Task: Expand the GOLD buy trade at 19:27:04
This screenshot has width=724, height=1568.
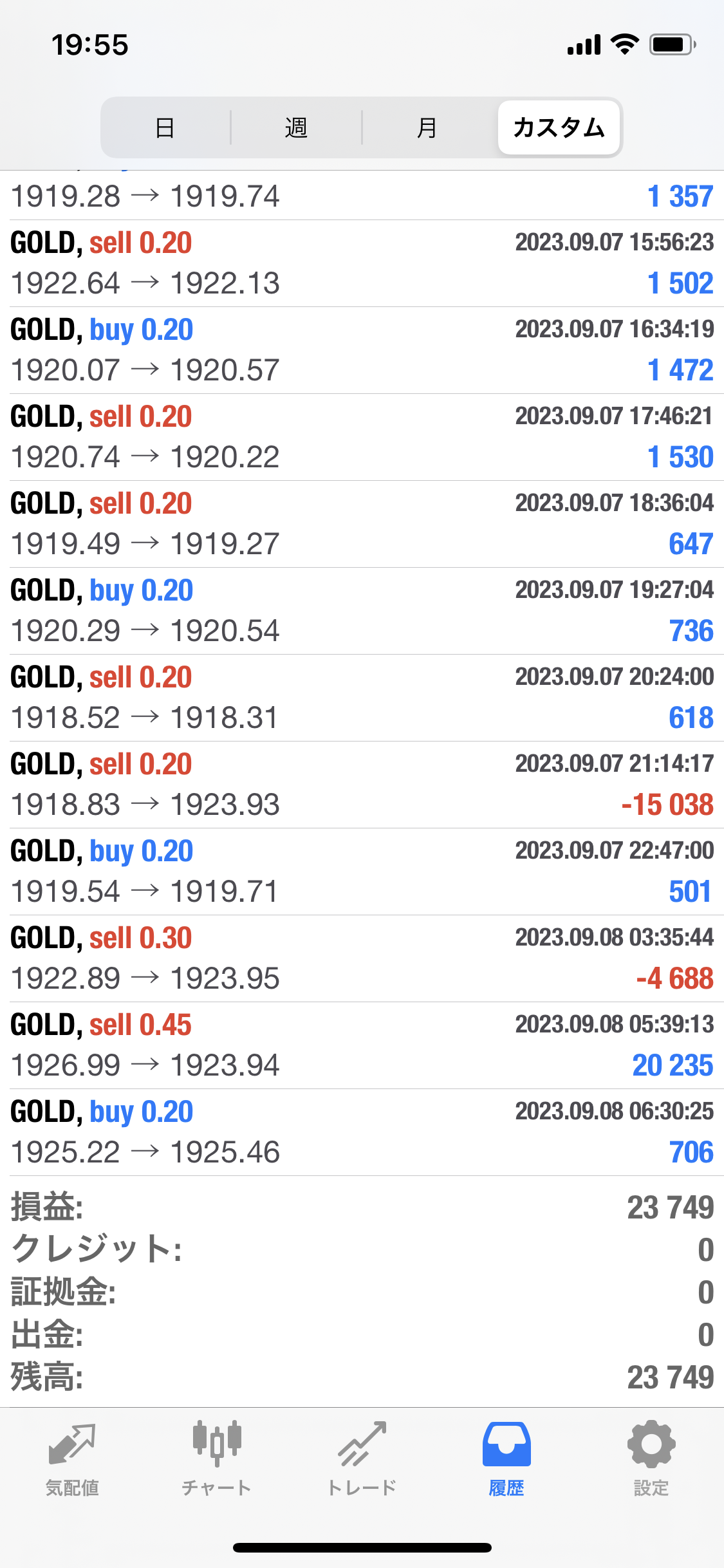Action: click(362, 611)
